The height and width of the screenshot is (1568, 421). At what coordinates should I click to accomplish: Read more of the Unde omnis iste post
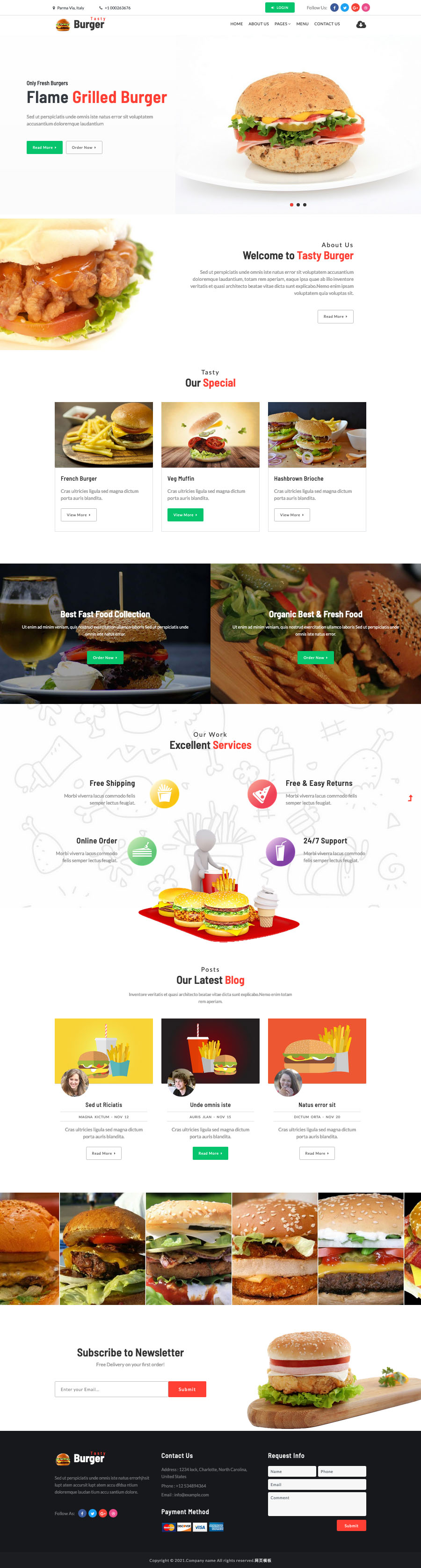click(210, 1153)
